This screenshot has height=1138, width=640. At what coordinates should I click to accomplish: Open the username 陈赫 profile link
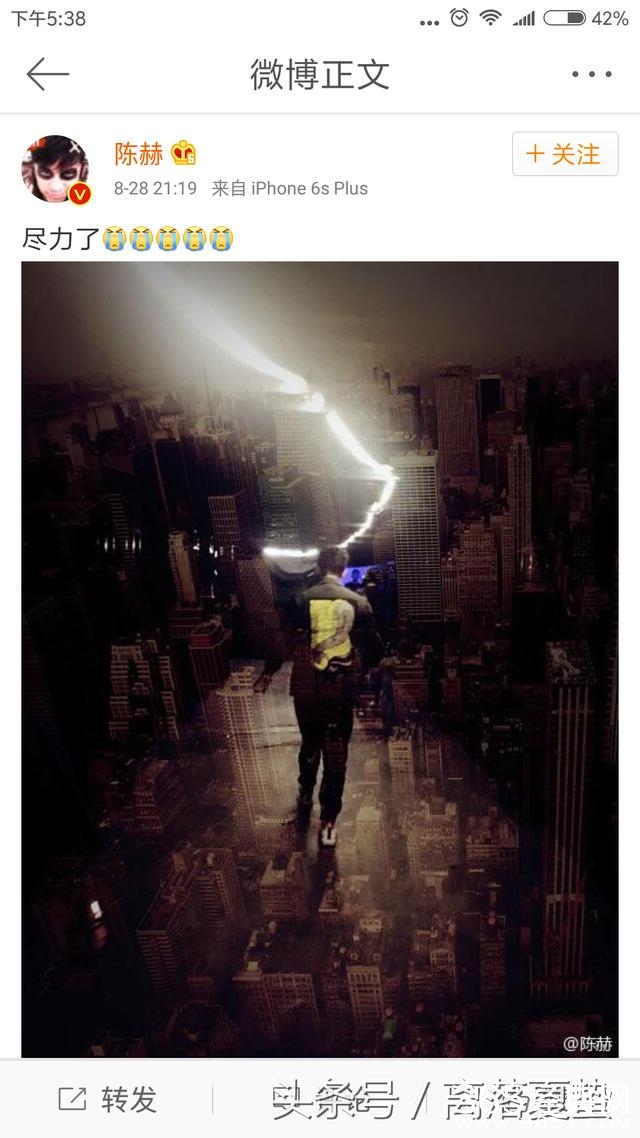138,154
